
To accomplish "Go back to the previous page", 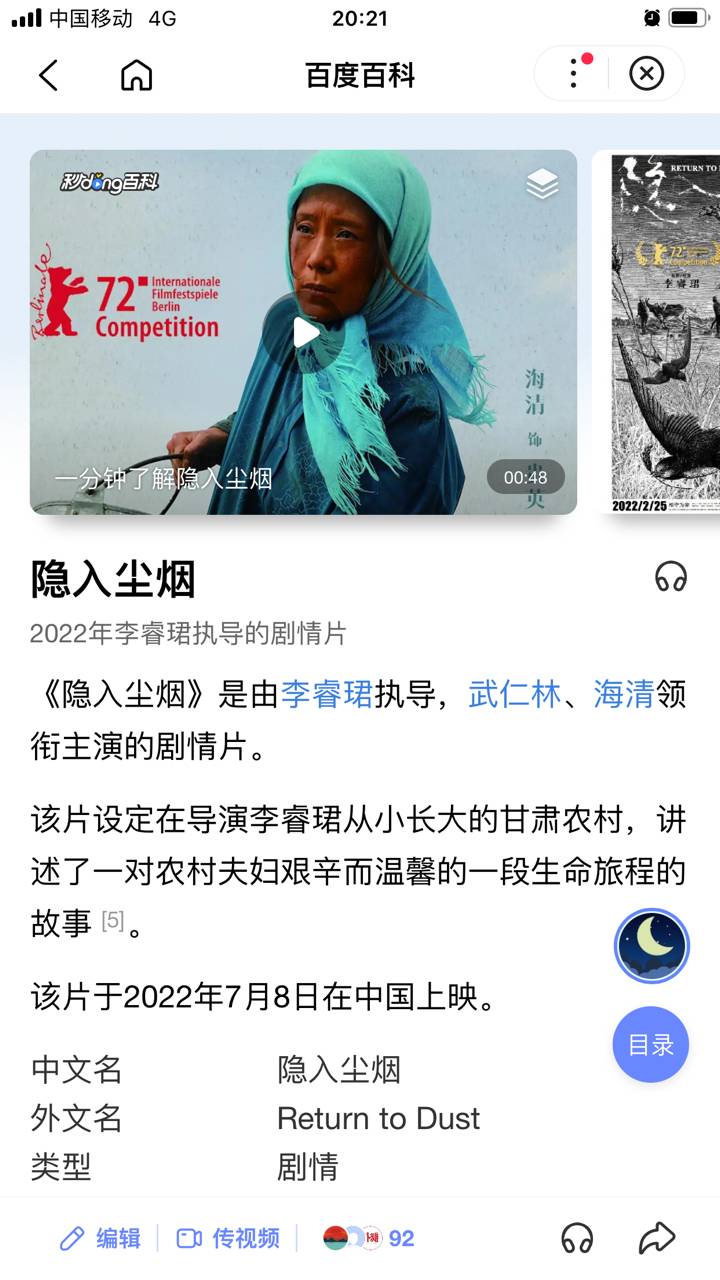I will 48,75.
